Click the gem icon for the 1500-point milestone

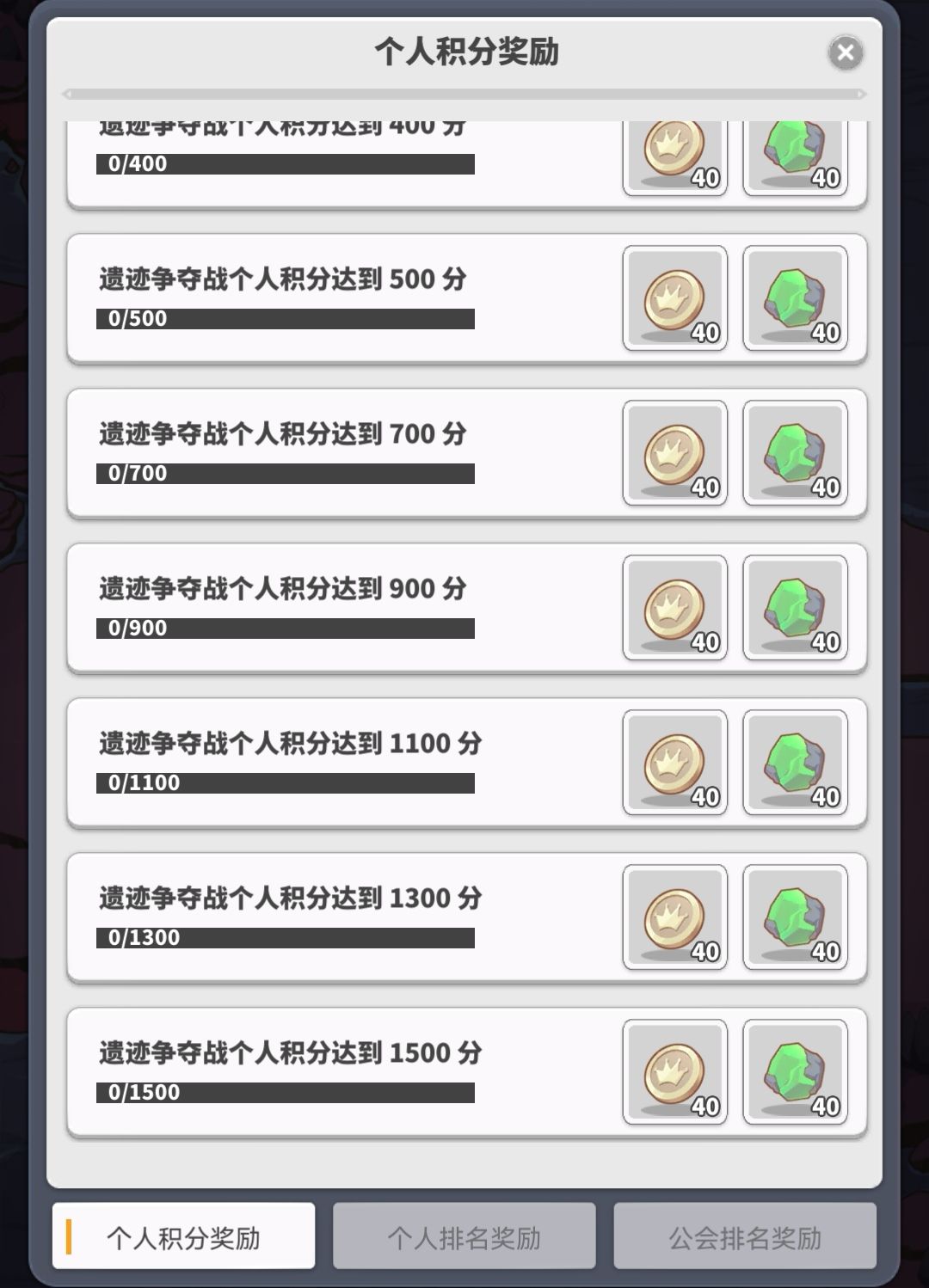tap(794, 1072)
